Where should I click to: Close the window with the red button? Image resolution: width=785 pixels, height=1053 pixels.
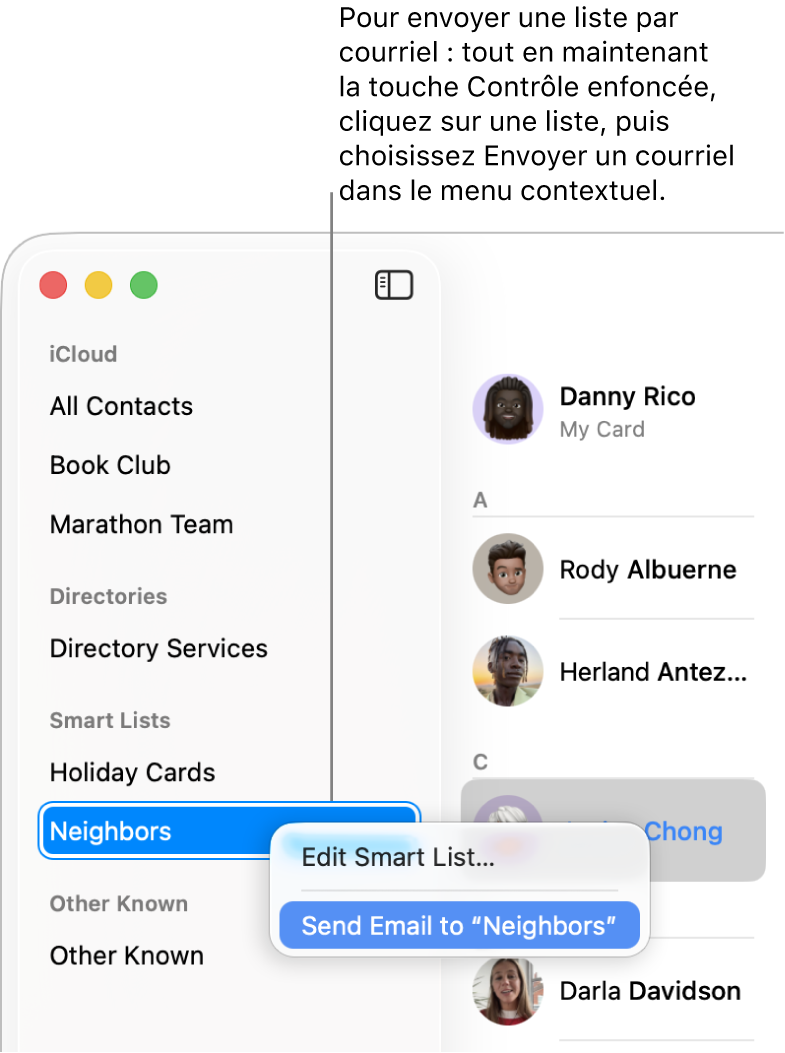(53, 285)
